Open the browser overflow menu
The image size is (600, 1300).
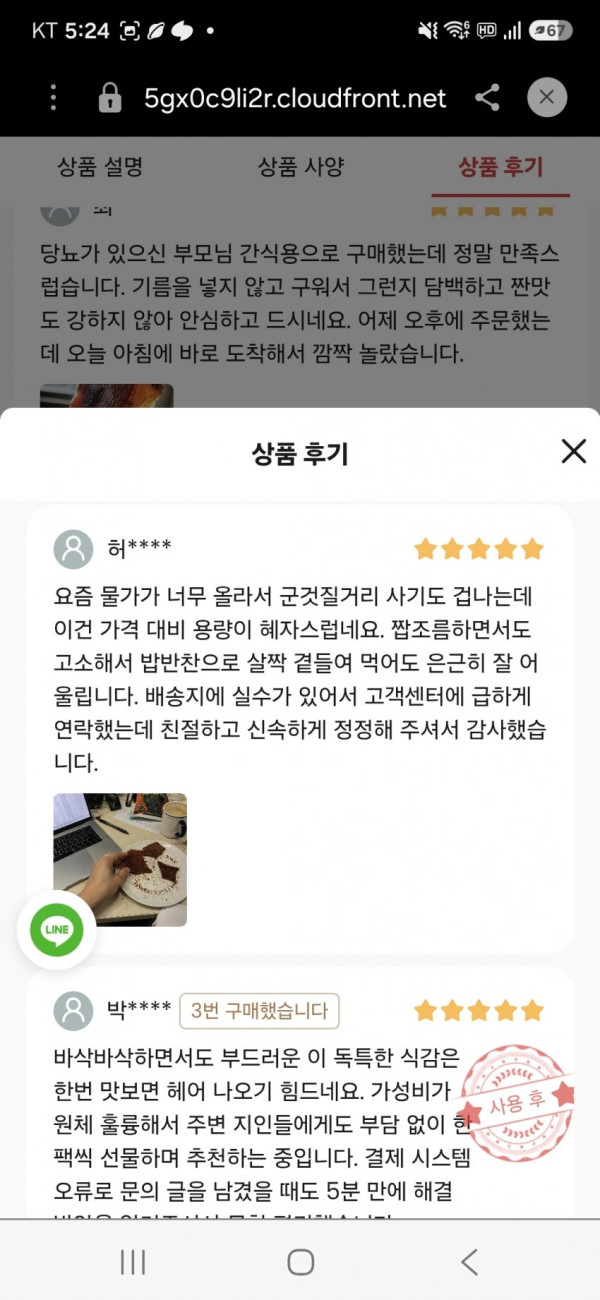(x=53, y=97)
